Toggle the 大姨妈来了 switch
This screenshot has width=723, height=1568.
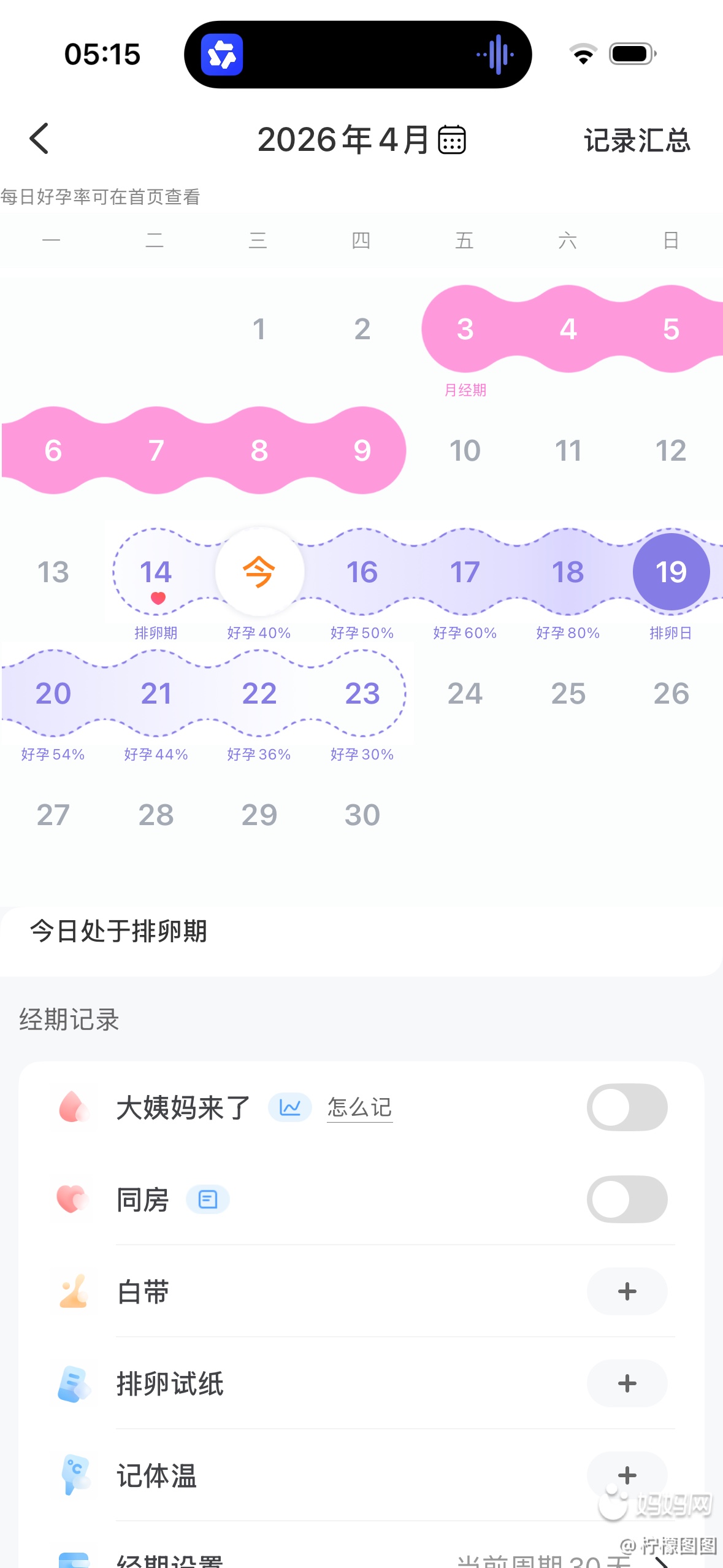click(627, 1107)
